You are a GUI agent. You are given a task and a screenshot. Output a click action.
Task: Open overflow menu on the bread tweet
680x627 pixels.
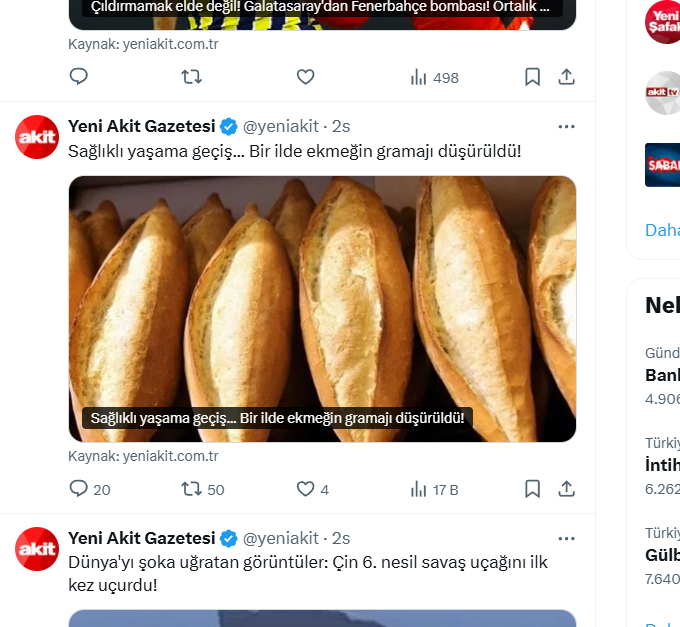[566, 126]
